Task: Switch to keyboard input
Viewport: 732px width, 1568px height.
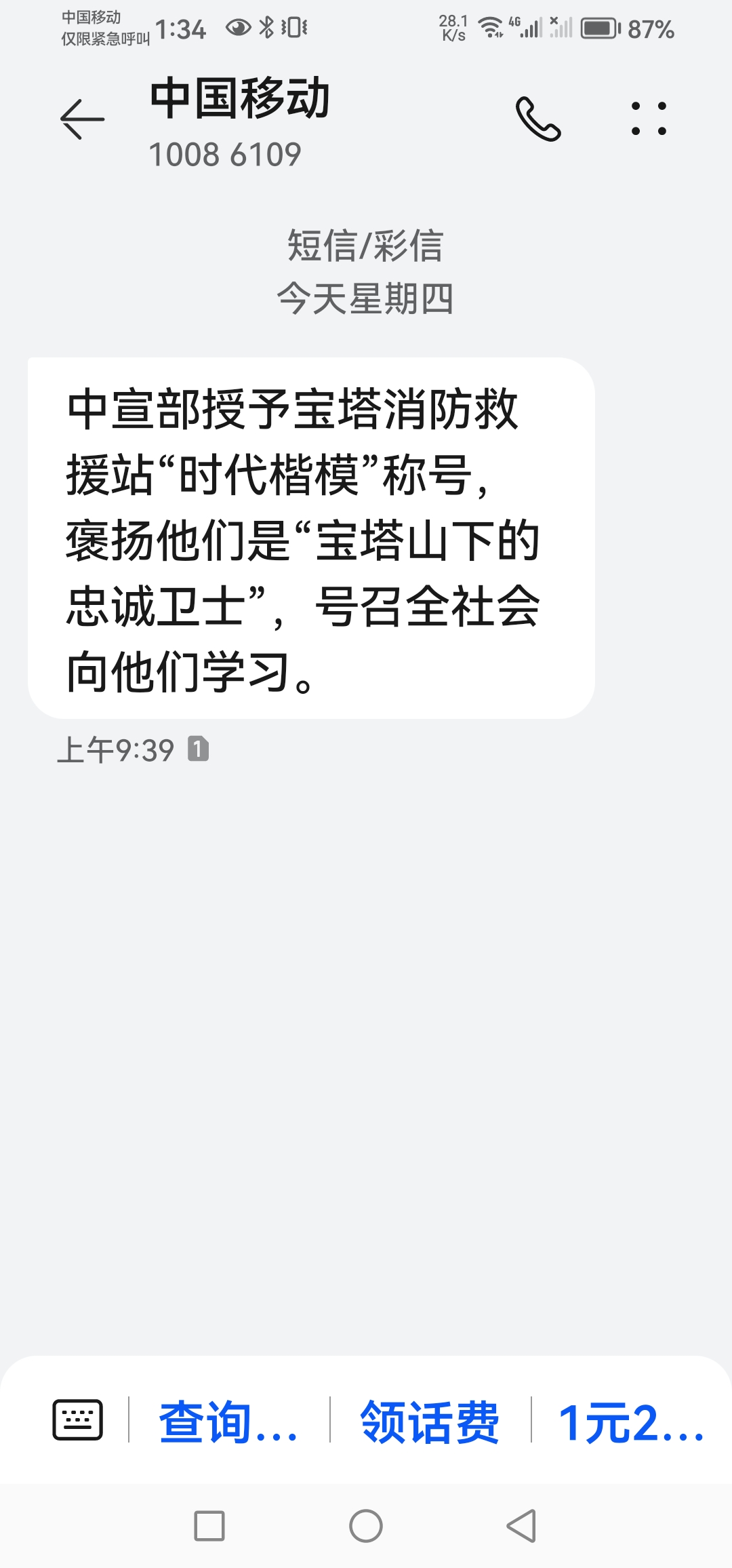Action: pyautogui.click(x=78, y=1419)
